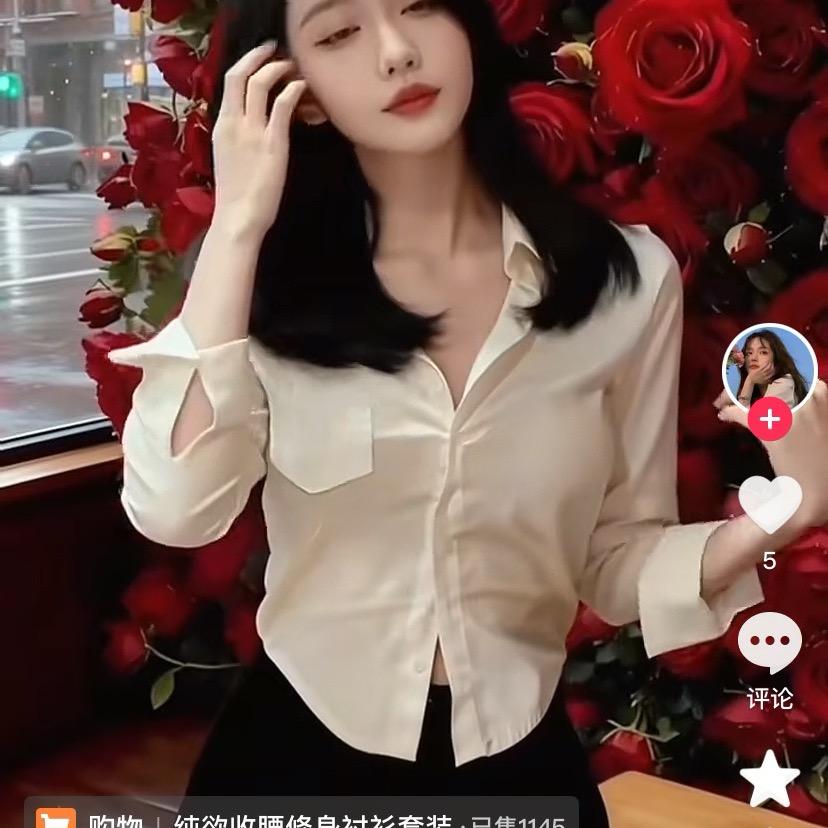Open the video creator's profile avatar

(769, 369)
